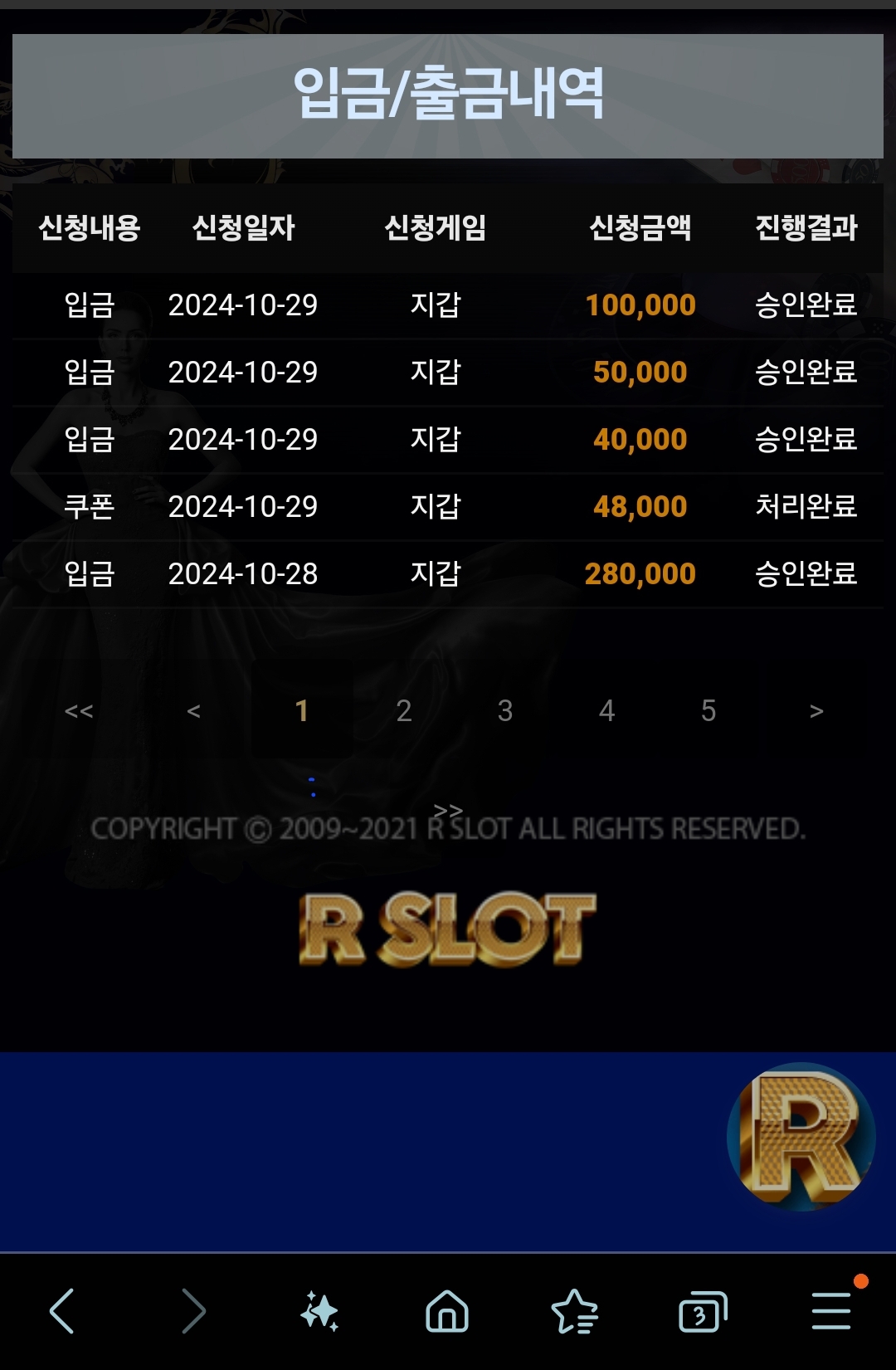Image resolution: width=896 pixels, height=1370 pixels.
Task: Select page 5 of the history
Action: (x=708, y=710)
